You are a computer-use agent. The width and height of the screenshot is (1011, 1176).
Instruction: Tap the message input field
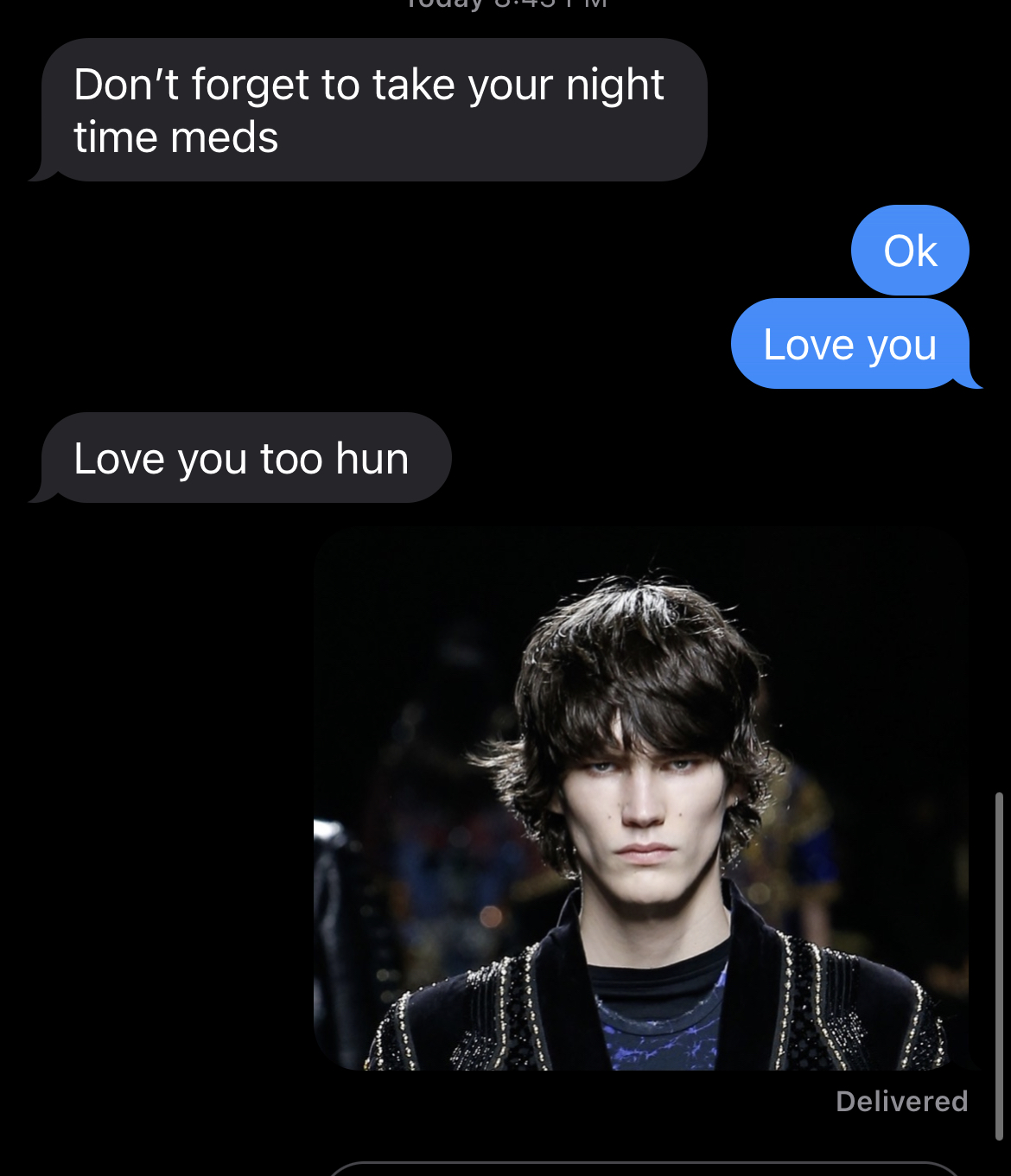pos(644,1168)
